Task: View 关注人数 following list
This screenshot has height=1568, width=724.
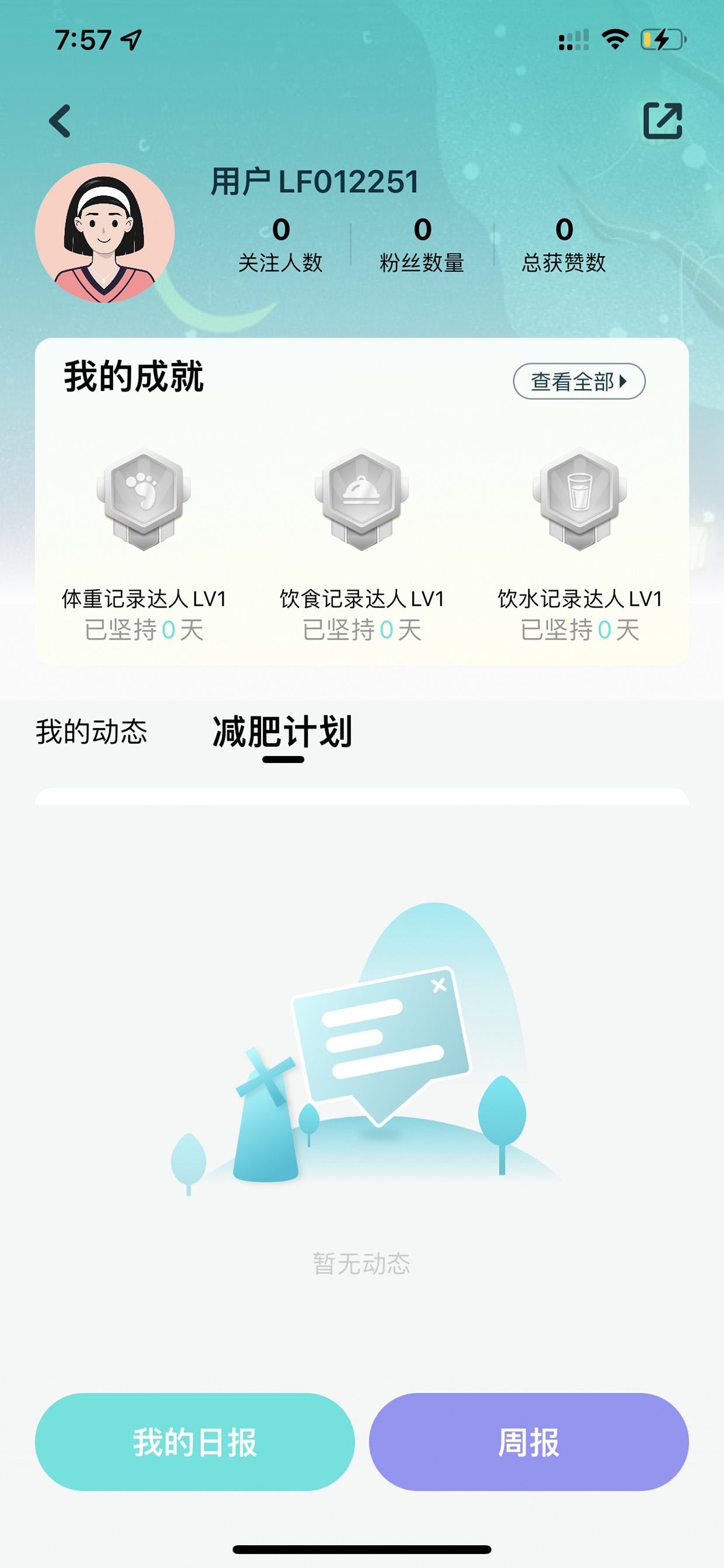Action: pos(280,245)
